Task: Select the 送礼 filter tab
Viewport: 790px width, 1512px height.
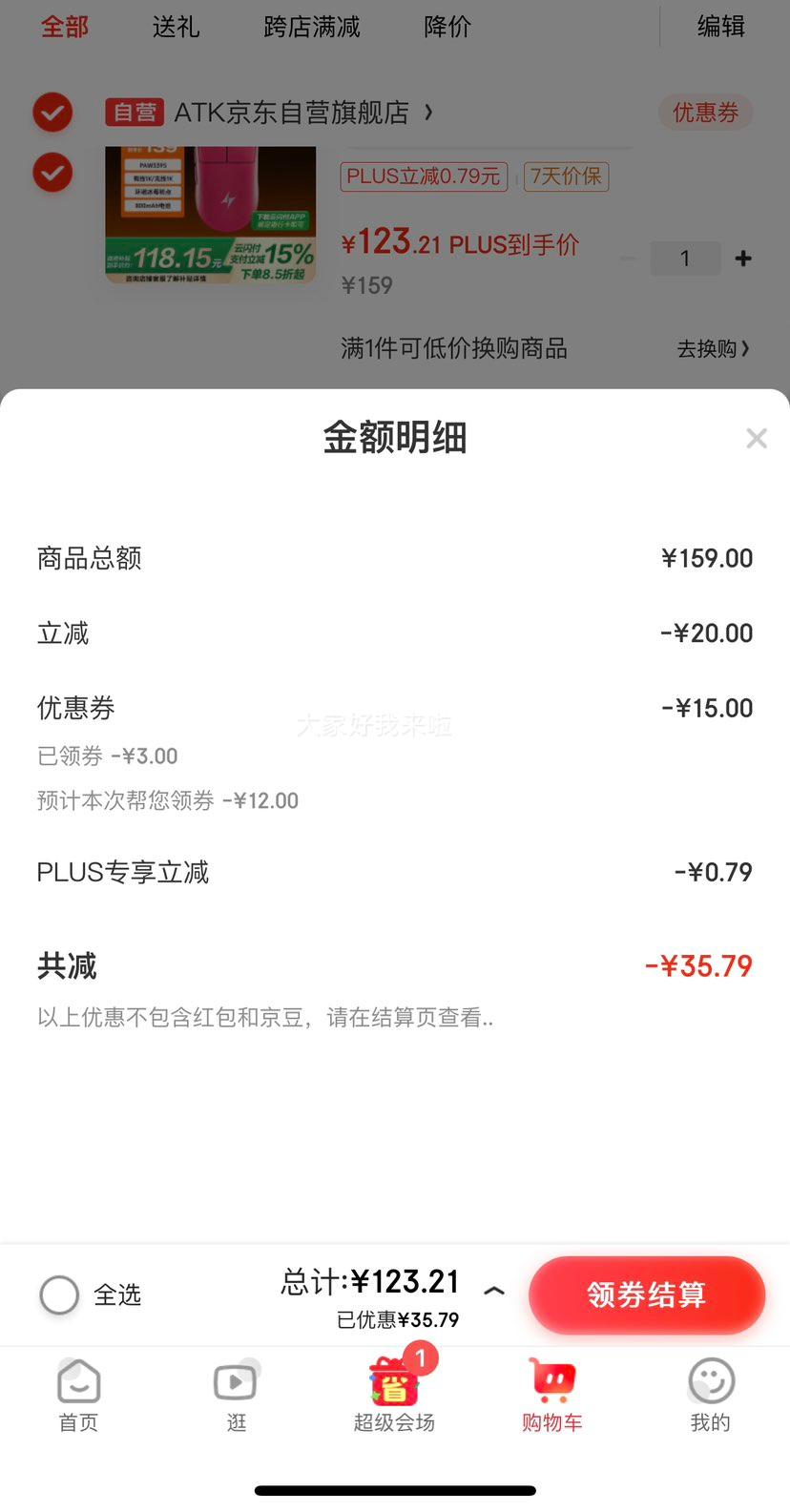Action: click(177, 27)
